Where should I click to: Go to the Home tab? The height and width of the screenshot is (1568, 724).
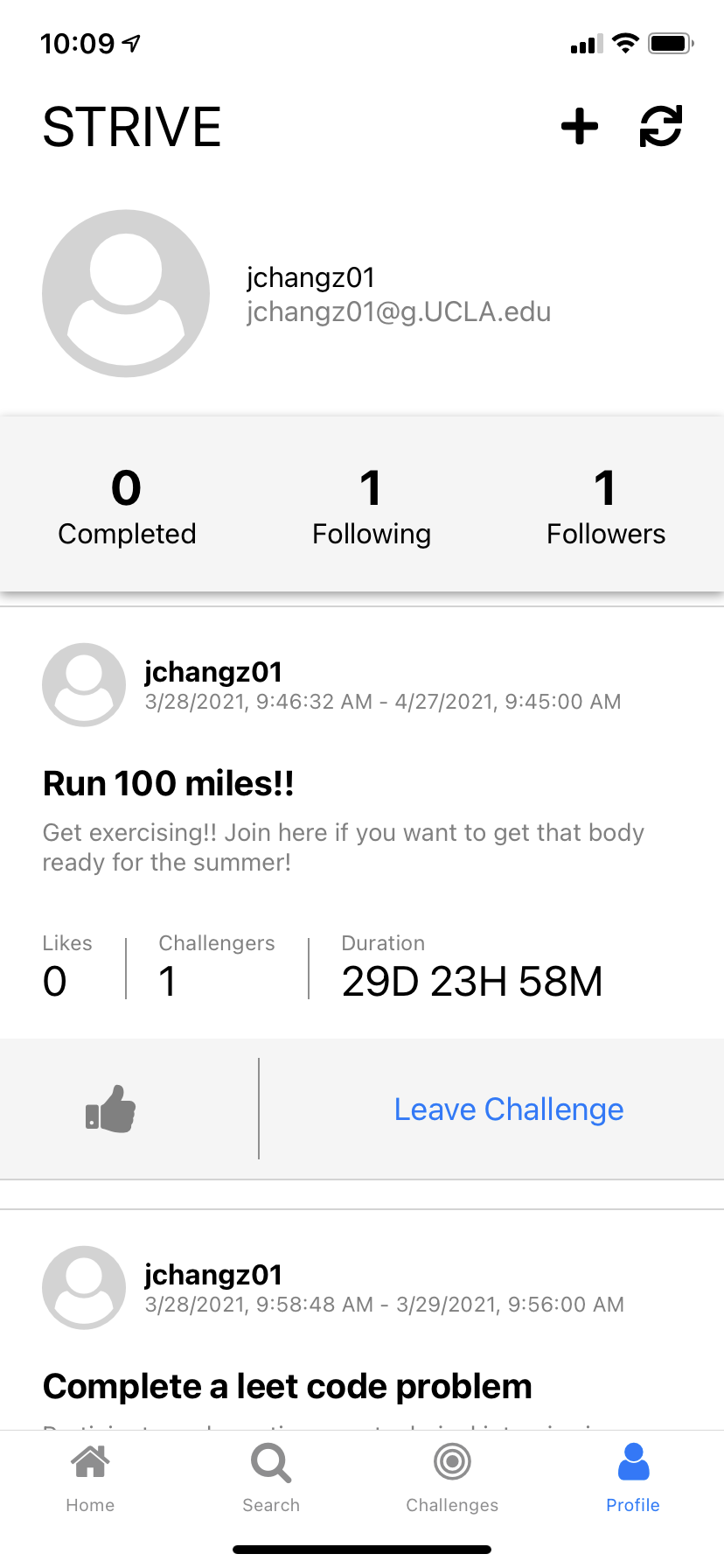[x=90, y=1477]
